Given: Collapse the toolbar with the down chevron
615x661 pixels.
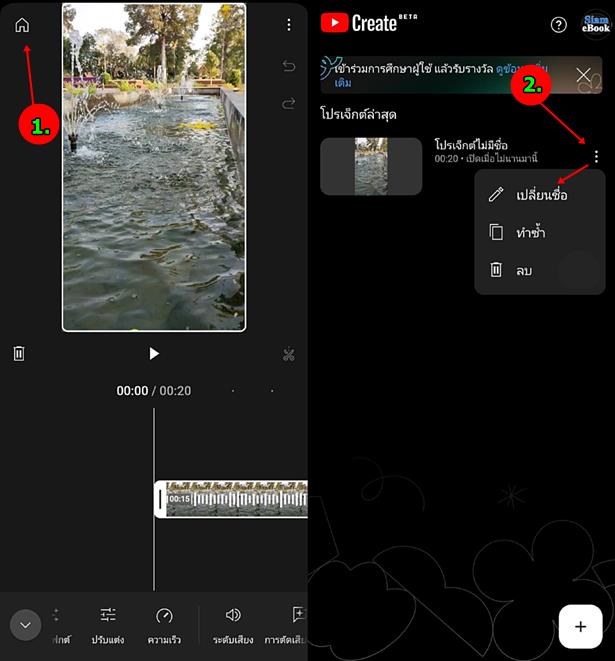Looking at the screenshot, I should click(26, 625).
